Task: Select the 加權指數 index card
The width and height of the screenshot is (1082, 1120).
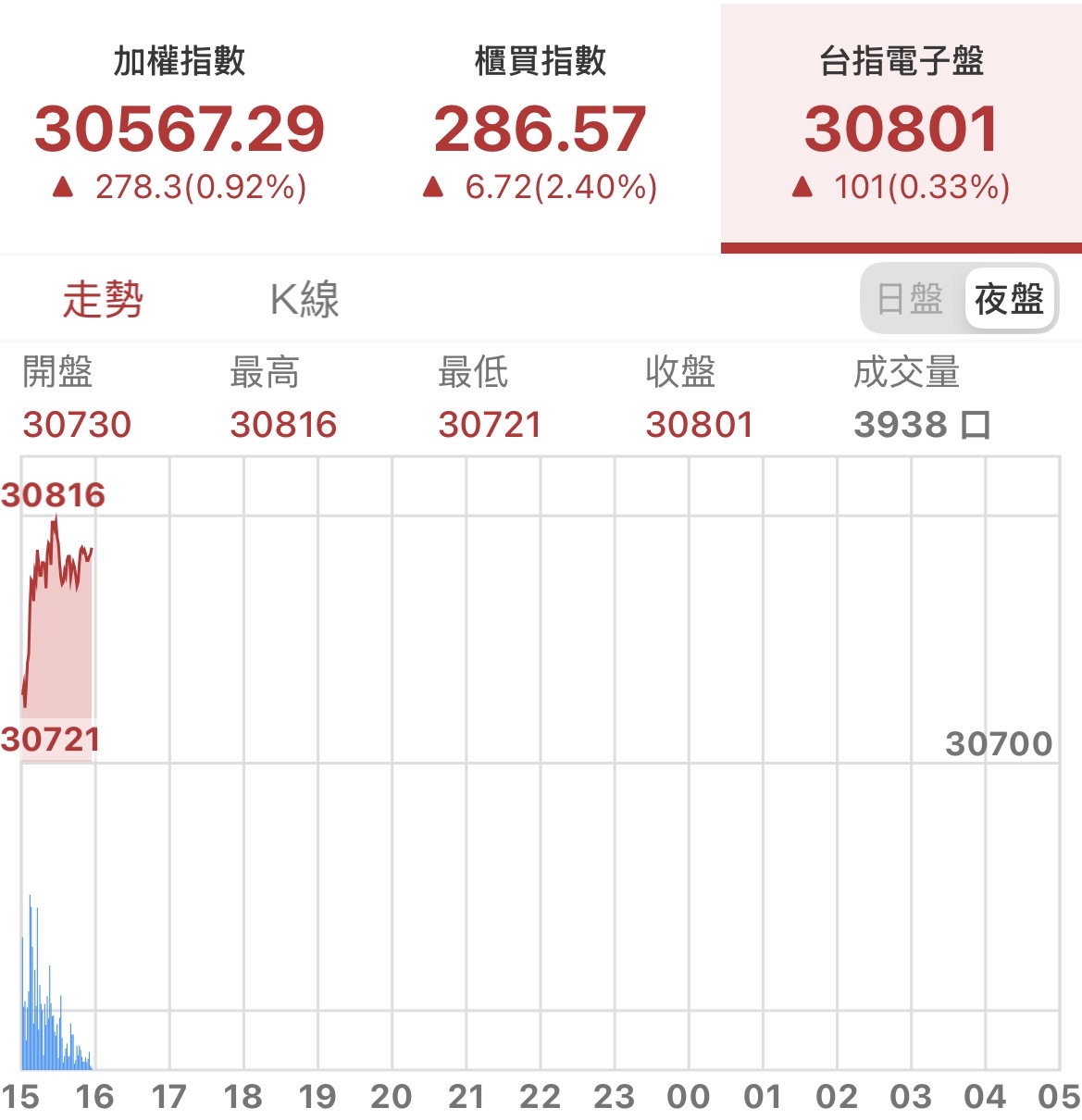Action: click(x=180, y=127)
